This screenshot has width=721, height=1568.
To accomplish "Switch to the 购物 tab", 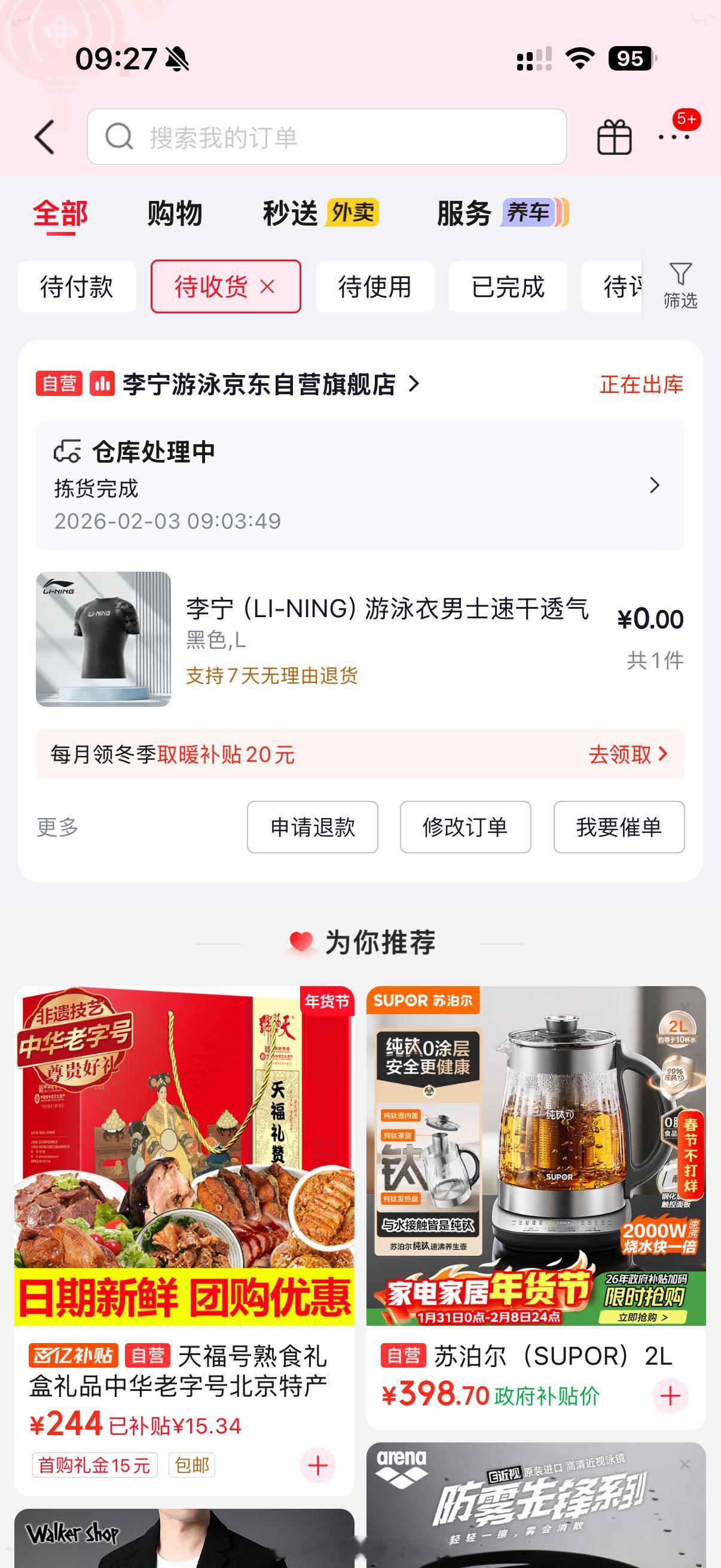I will (173, 214).
